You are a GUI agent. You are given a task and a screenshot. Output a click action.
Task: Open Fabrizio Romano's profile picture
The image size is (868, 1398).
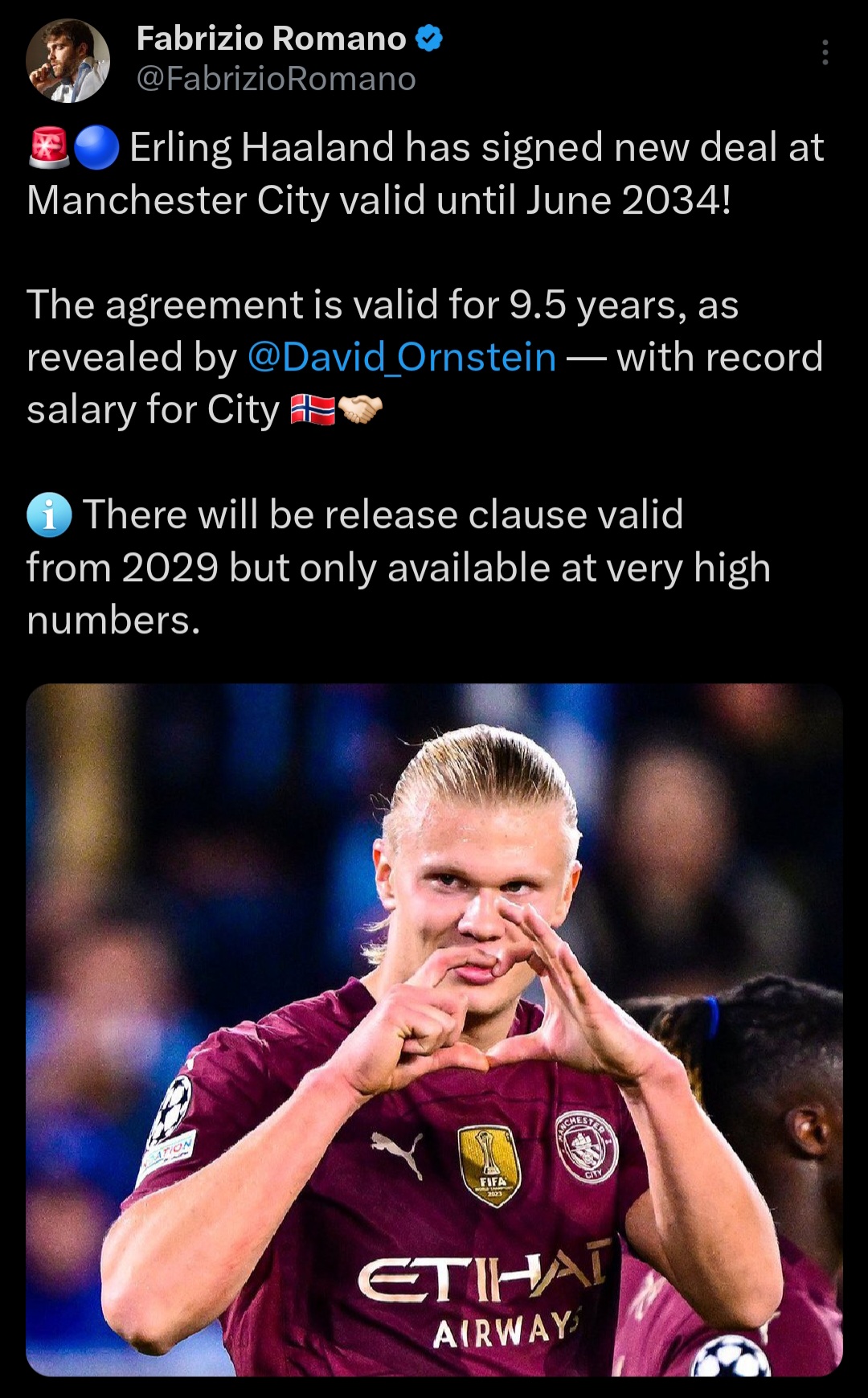pyautogui.click(x=68, y=60)
